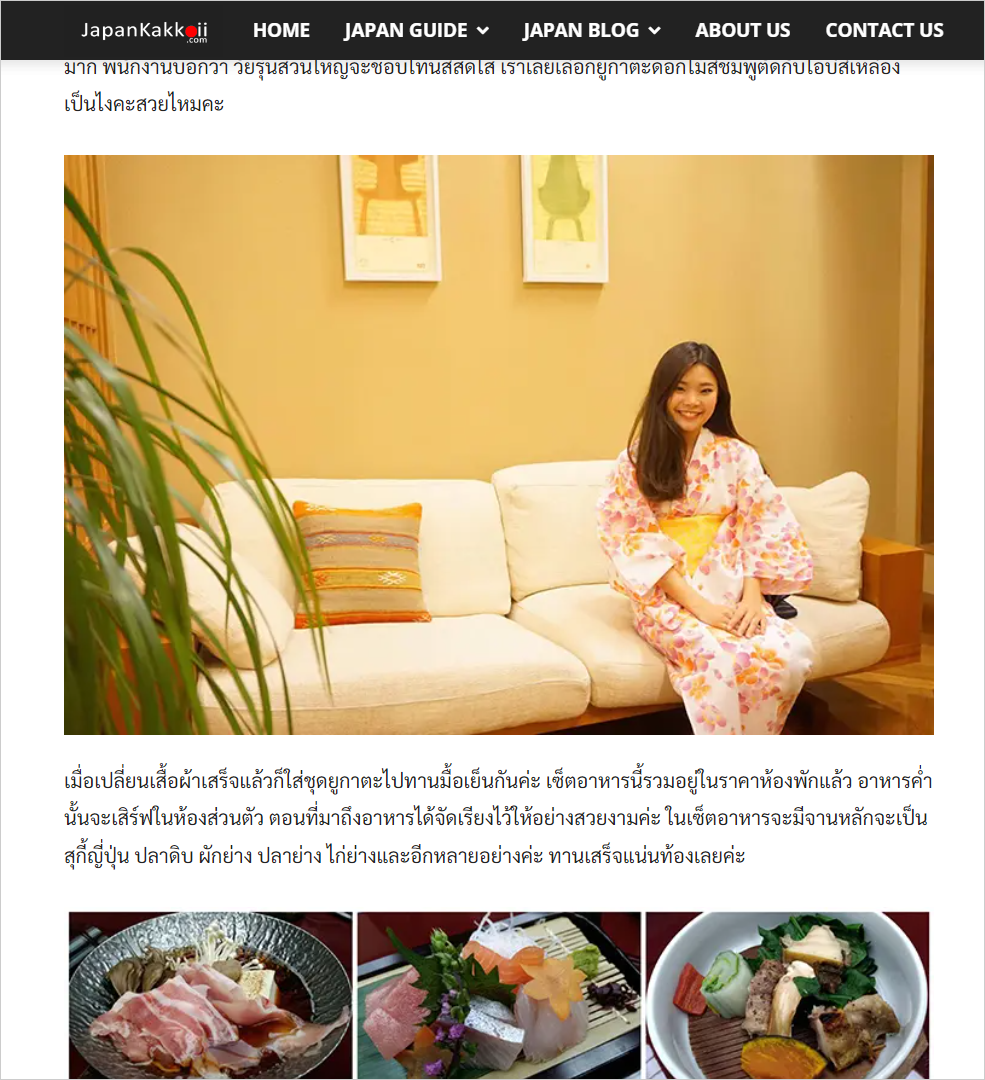Click the page scrollbar on the right
985x1080 pixels.
coord(978,540)
